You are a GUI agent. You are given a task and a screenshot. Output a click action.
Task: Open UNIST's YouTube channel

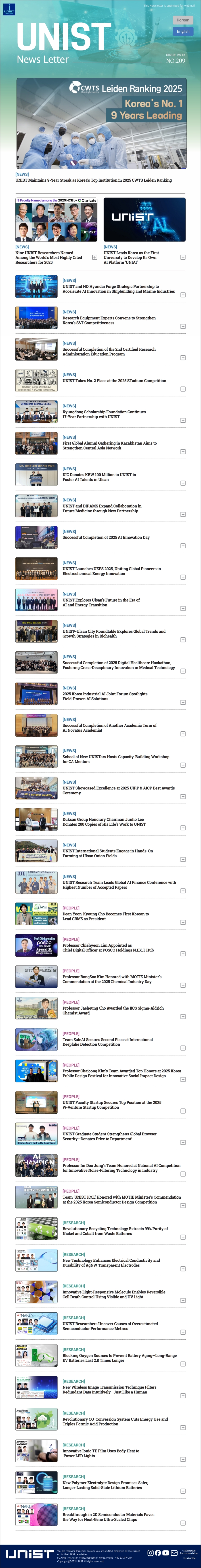click(x=166, y=1553)
